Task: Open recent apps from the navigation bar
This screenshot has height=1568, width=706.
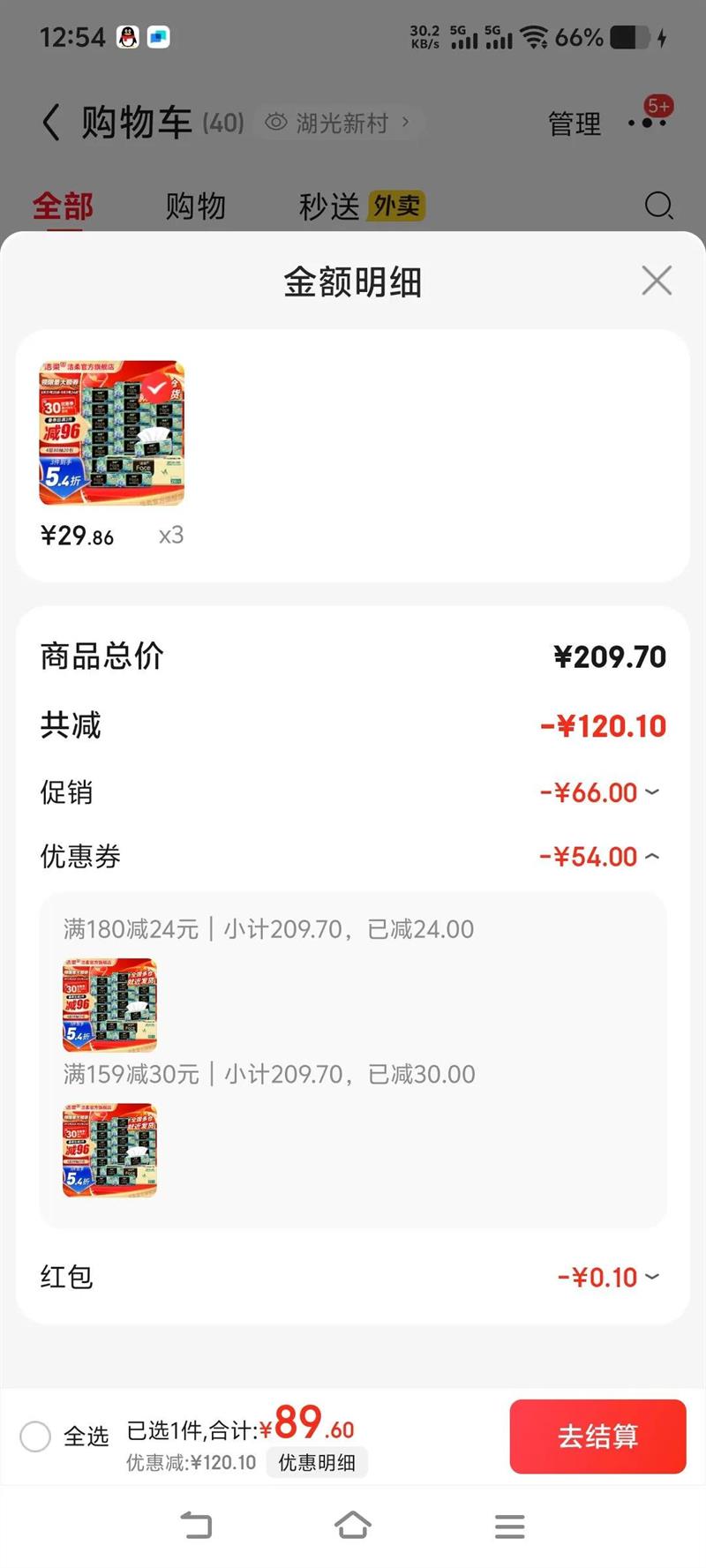Action: point(509,1526)
